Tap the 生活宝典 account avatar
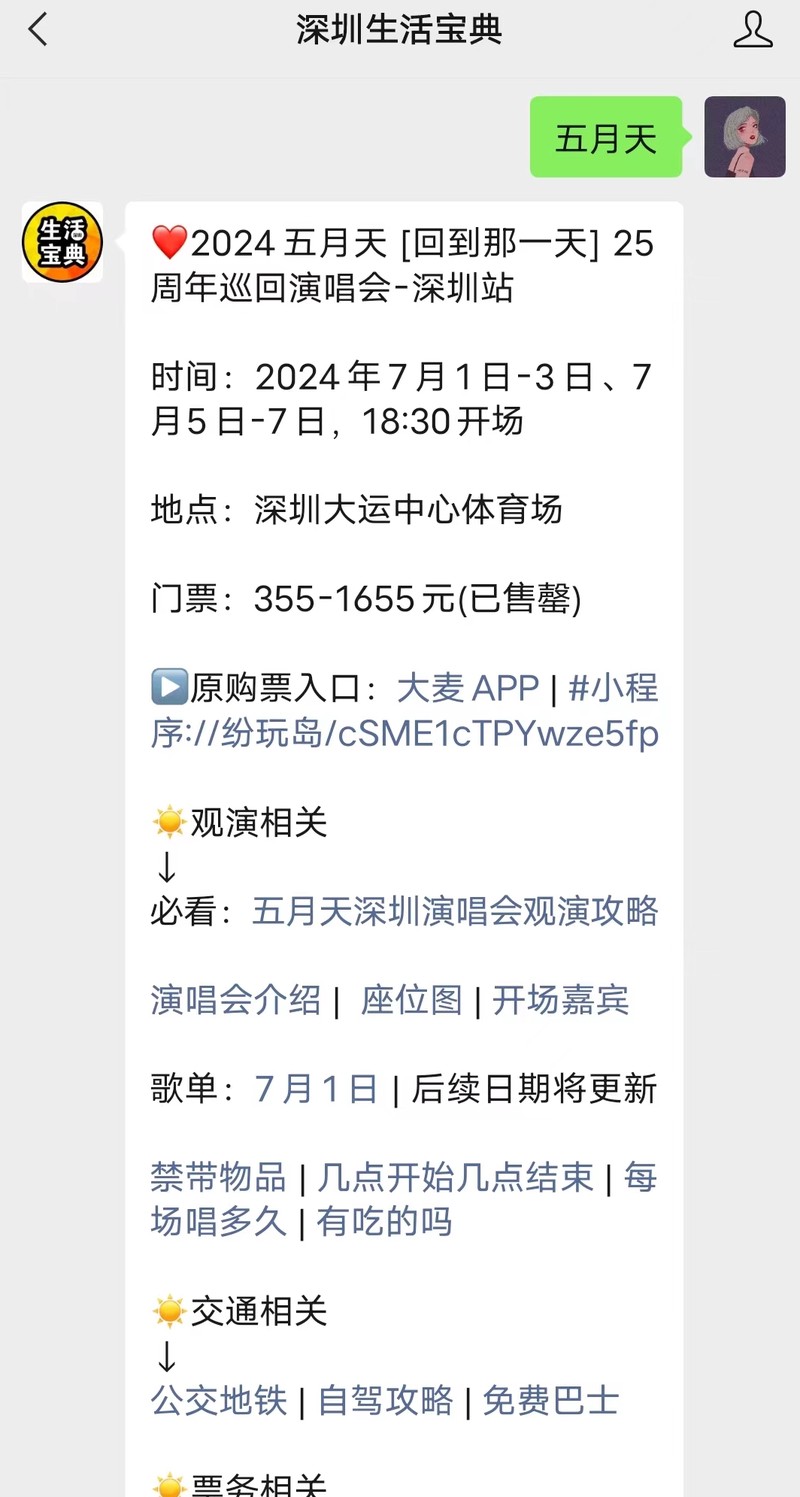 (62, 242)
